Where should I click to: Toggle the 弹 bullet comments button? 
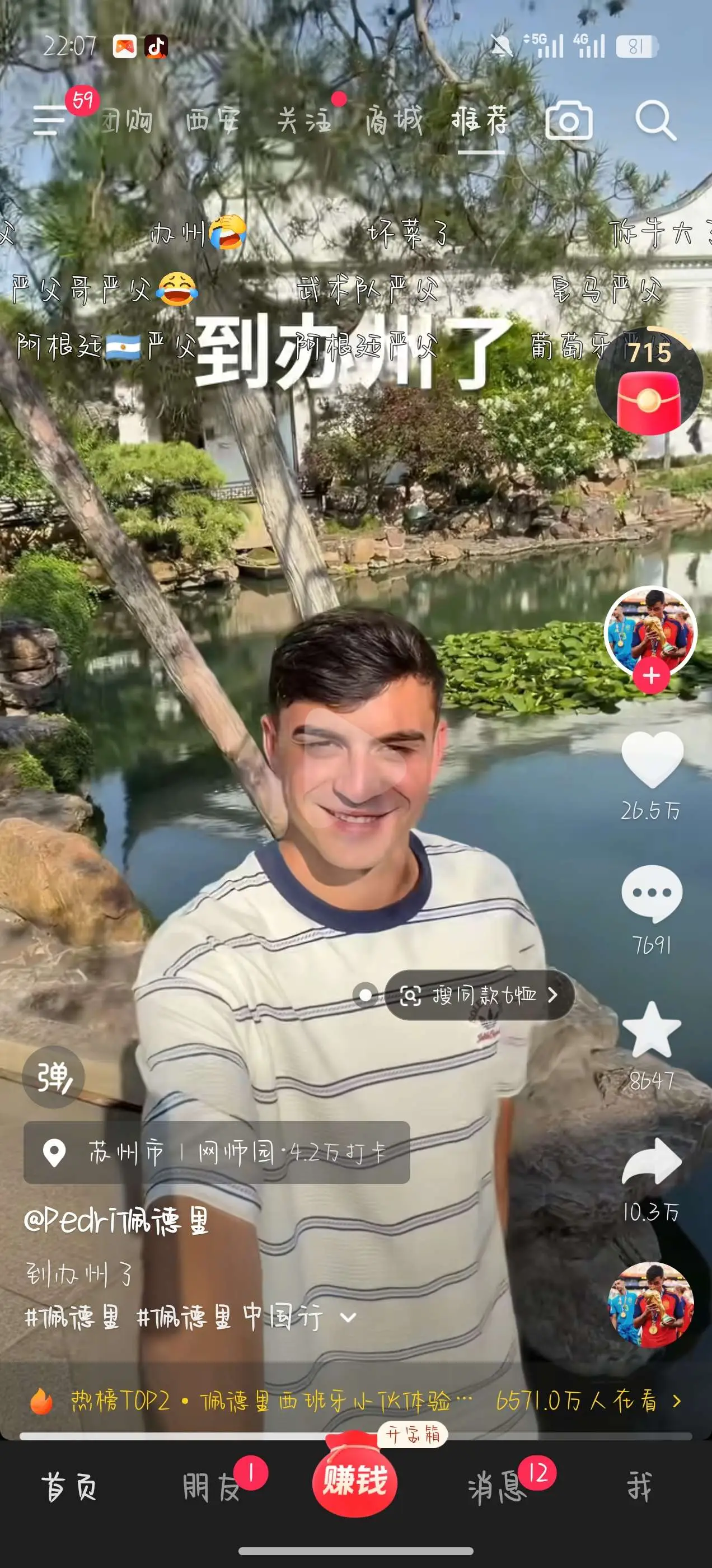point(54,1077)
